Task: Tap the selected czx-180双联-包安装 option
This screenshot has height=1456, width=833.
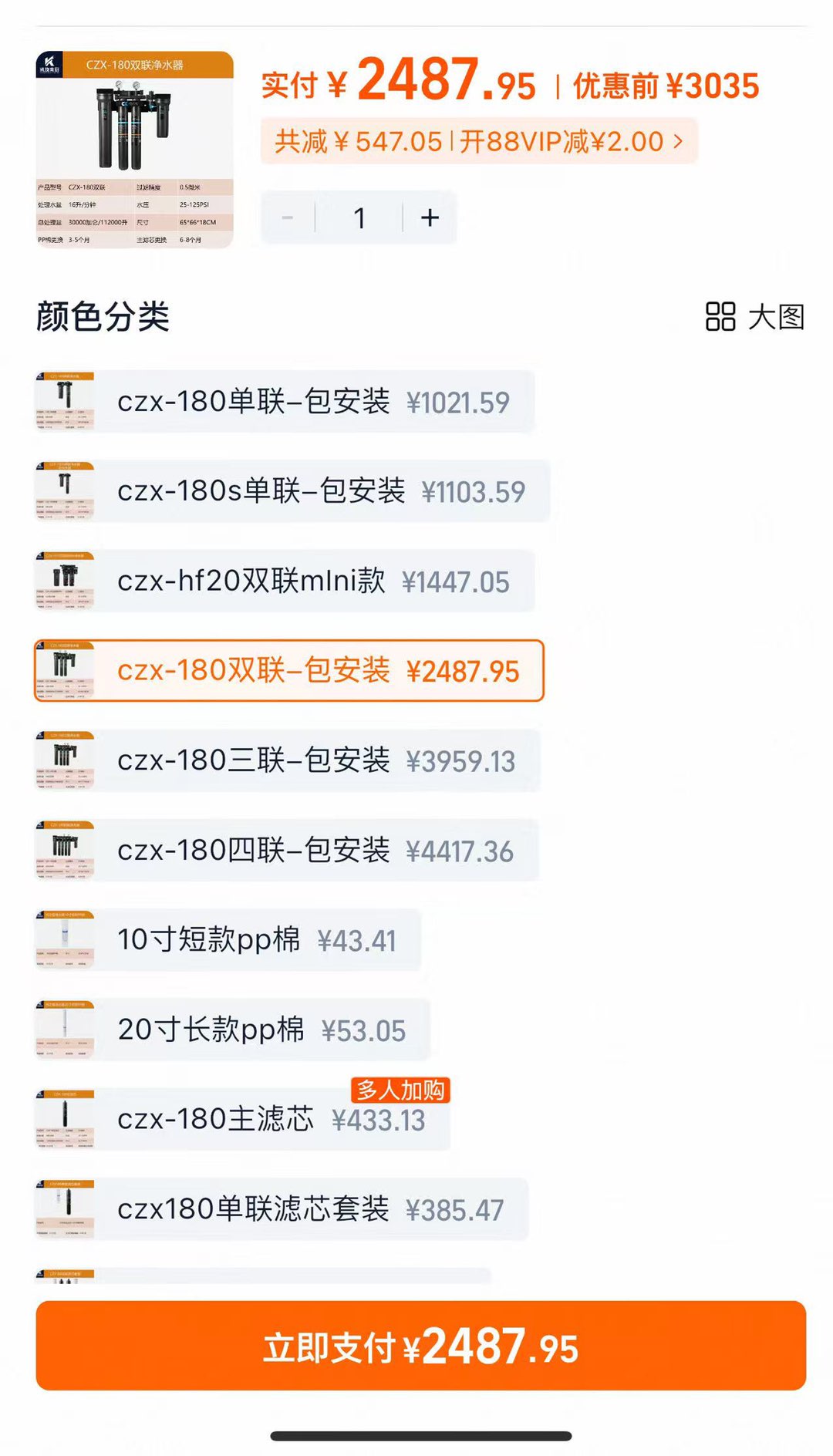Action: point(289,671)
